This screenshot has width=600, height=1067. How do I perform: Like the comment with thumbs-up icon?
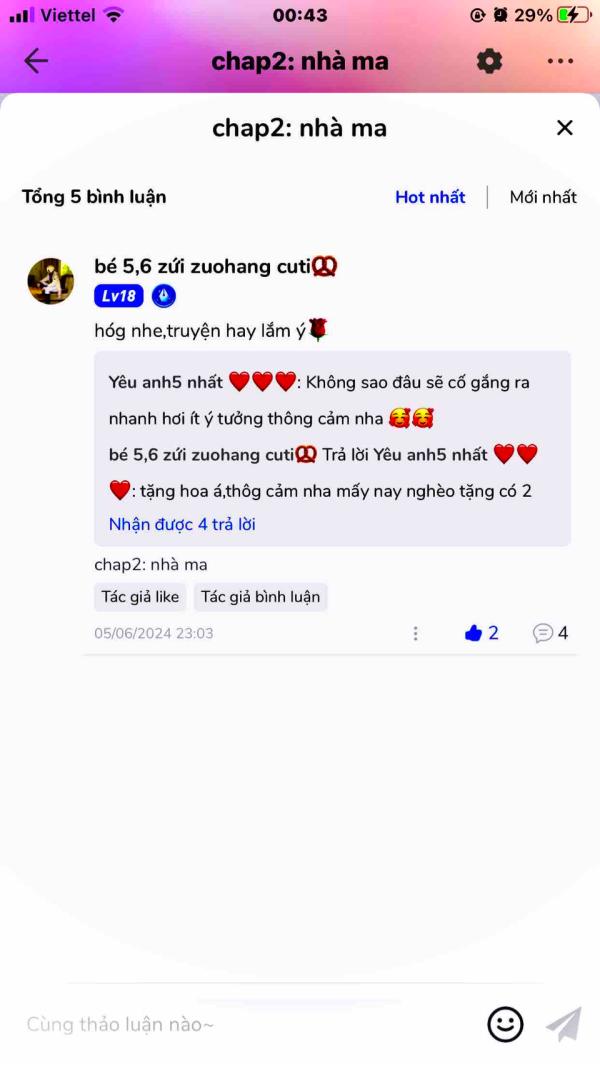(x=474, y=633)
